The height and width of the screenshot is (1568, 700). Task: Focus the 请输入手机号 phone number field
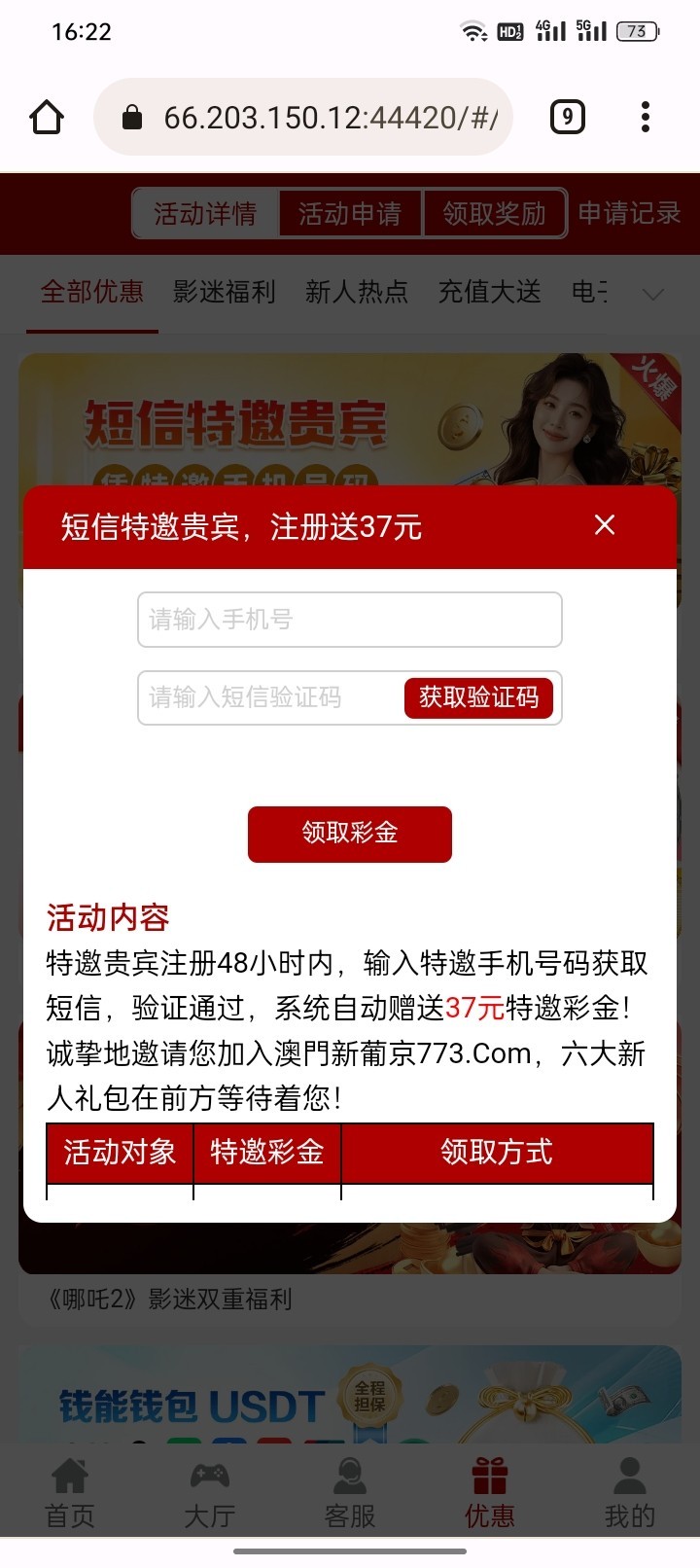coord(350,620)
